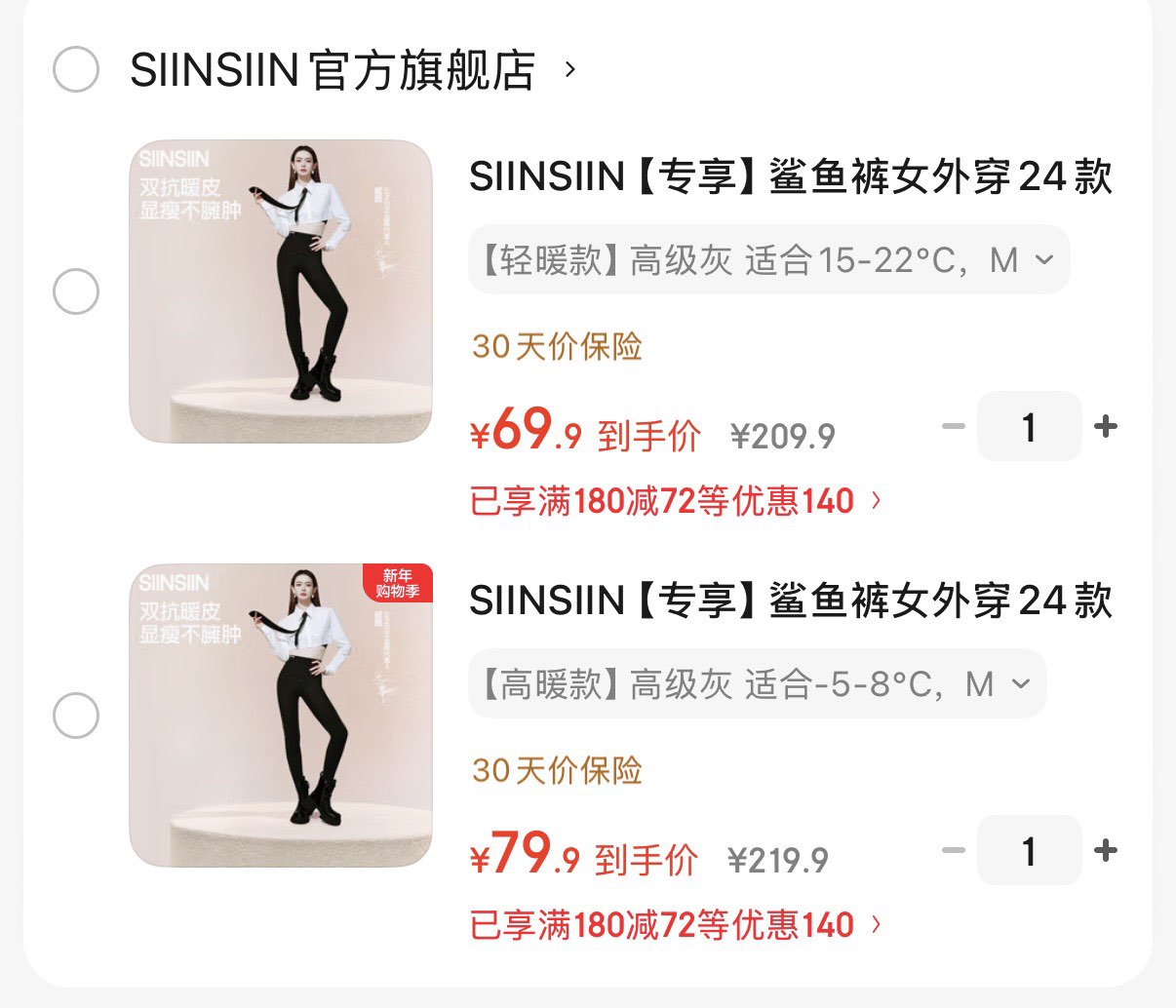
Task: View 已享满180减72 discount details for ¥69.9 item
Action: [x=676, y=501]
